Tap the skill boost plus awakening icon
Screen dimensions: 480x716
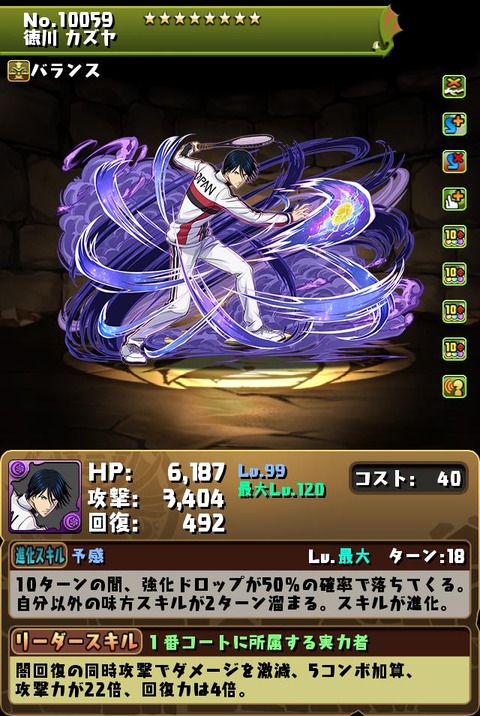pos(454,124)
